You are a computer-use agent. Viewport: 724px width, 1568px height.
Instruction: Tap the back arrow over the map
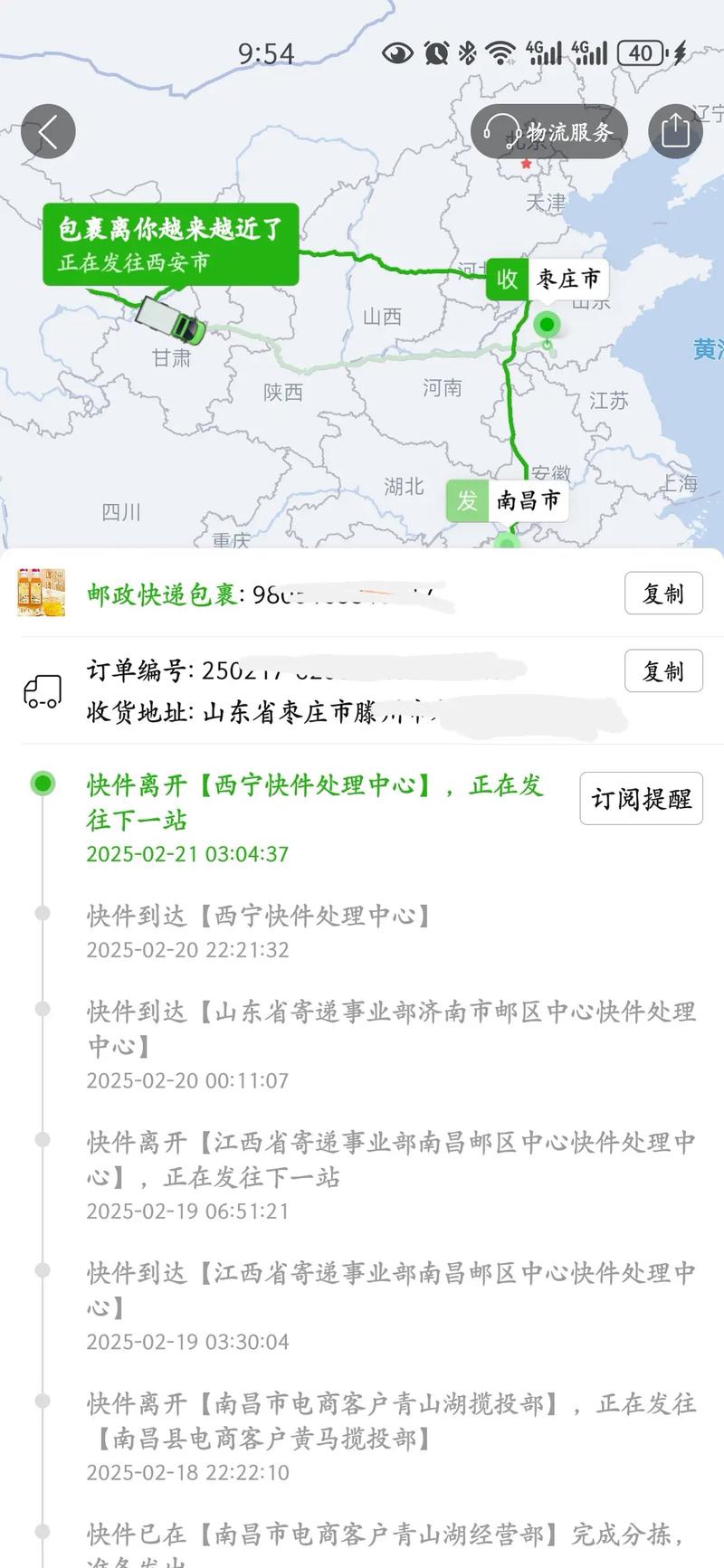(47, 131)
